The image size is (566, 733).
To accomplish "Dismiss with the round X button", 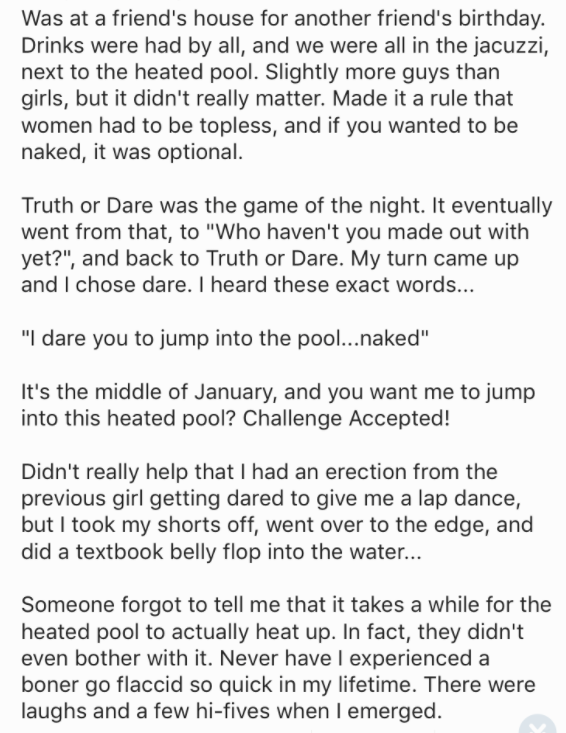I will click(x=538, y=726).
